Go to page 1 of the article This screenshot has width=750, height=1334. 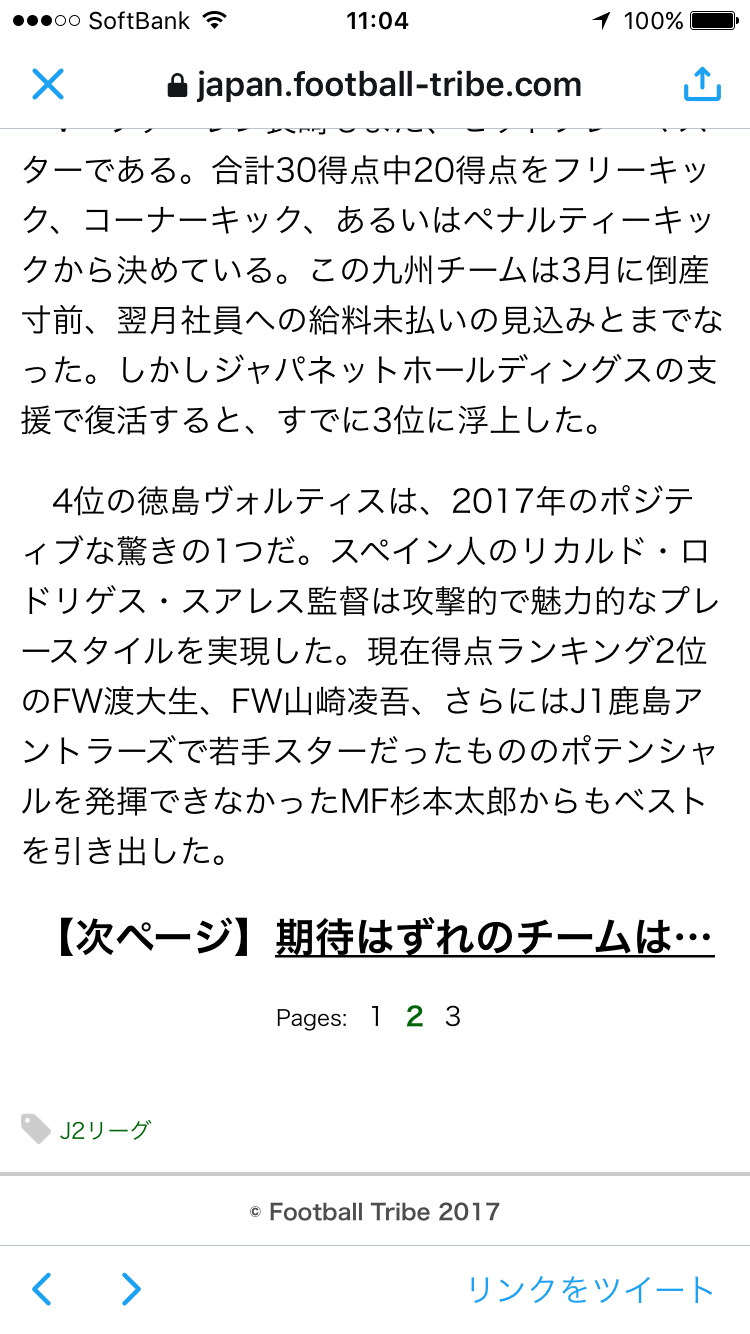click(375, 1017)
